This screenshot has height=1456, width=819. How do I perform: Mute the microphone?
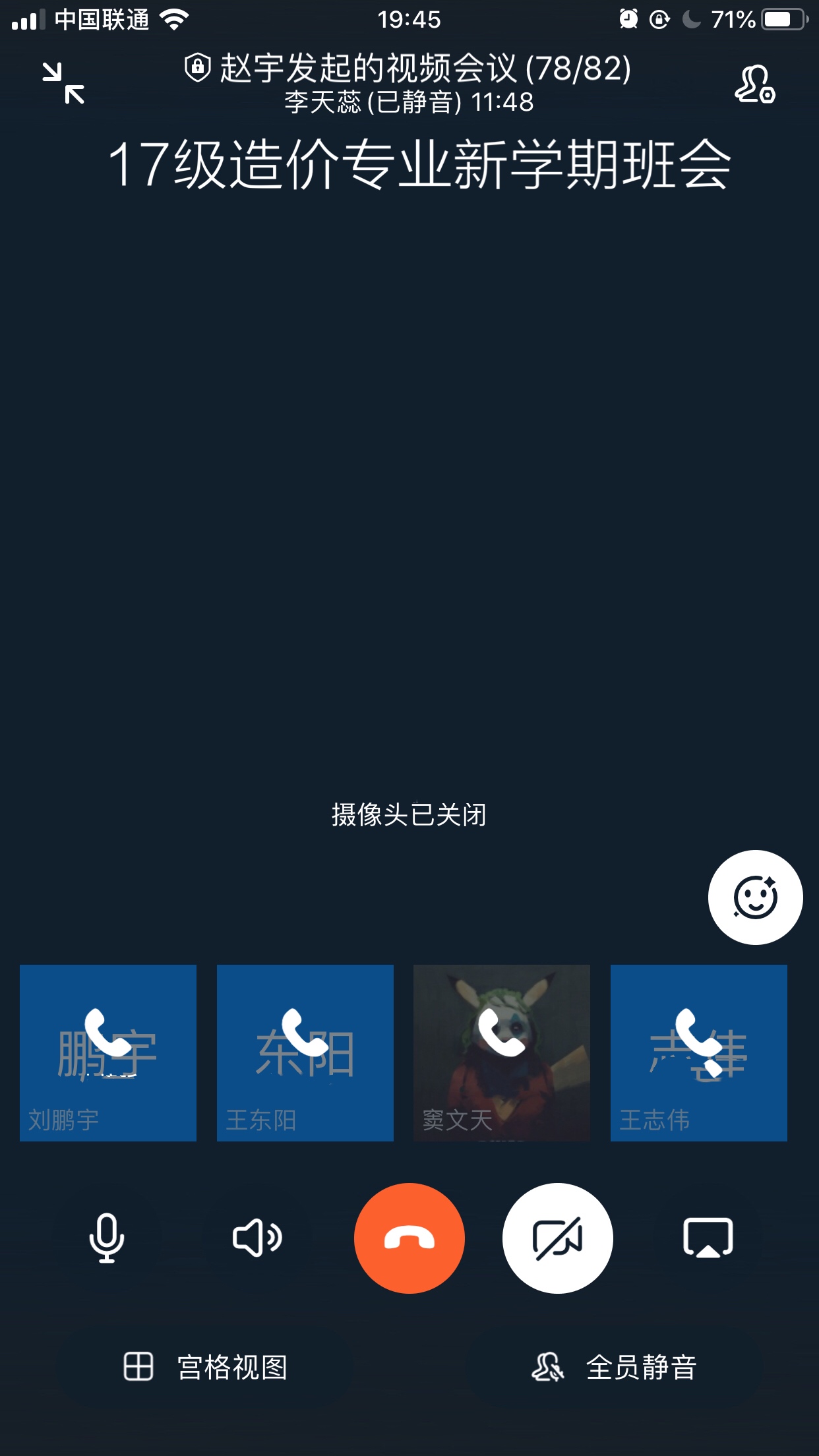point(107,1238)
